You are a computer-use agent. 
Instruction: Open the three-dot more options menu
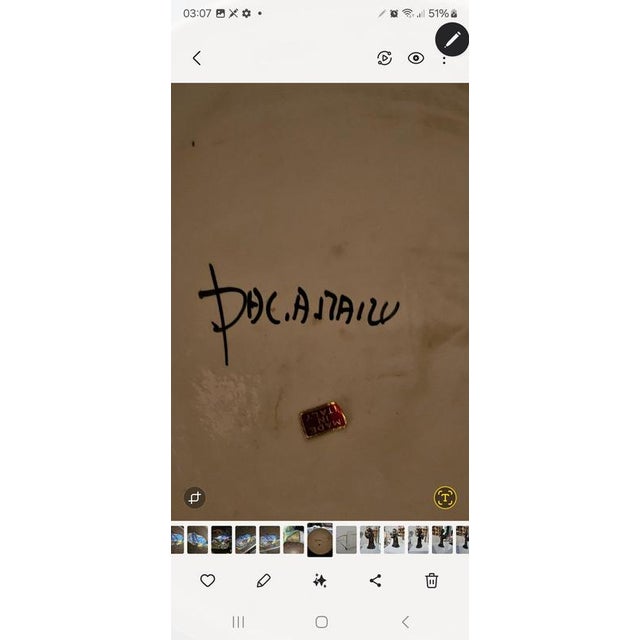[x=445, y=62]
